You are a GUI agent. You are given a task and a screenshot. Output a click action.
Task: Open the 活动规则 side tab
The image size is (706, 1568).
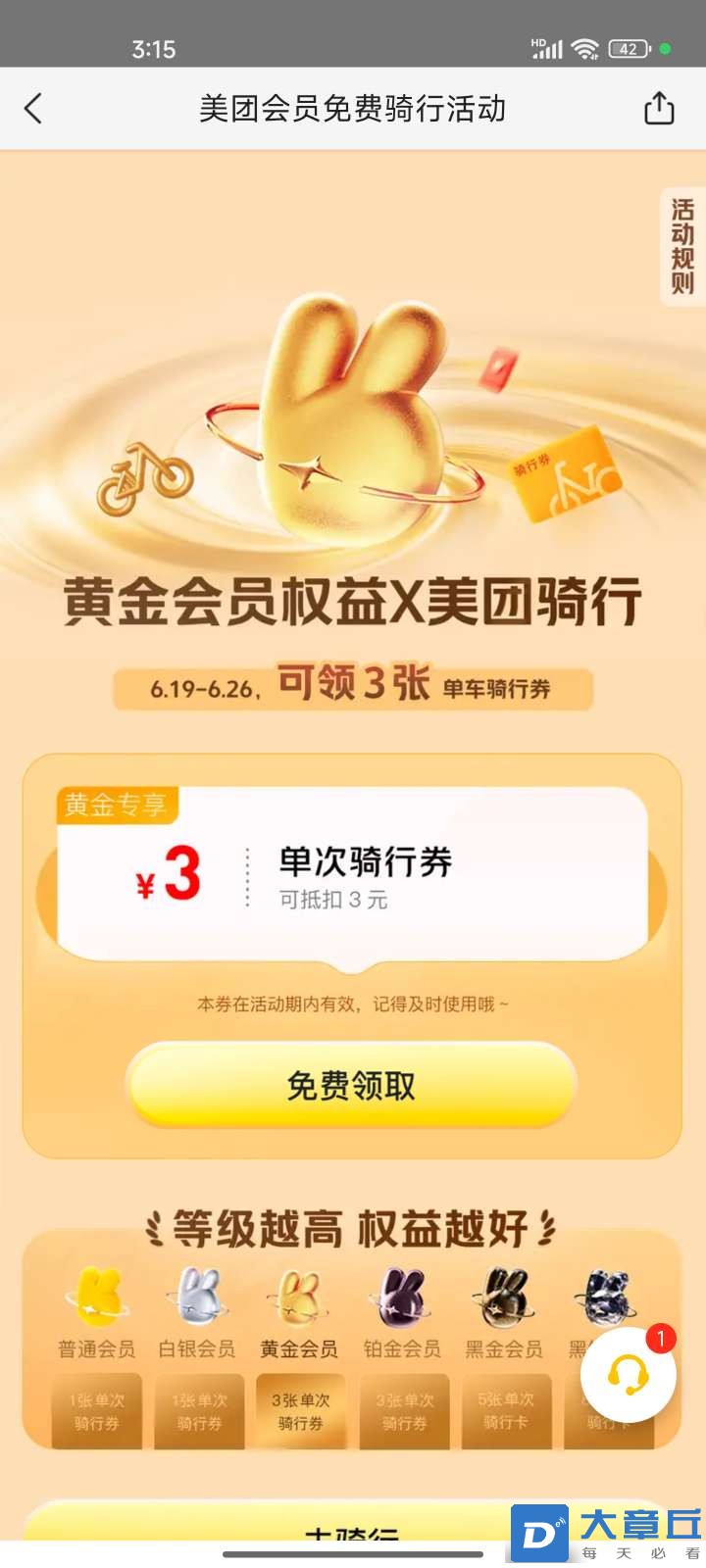pyautogui.click(x=682, y=246)
